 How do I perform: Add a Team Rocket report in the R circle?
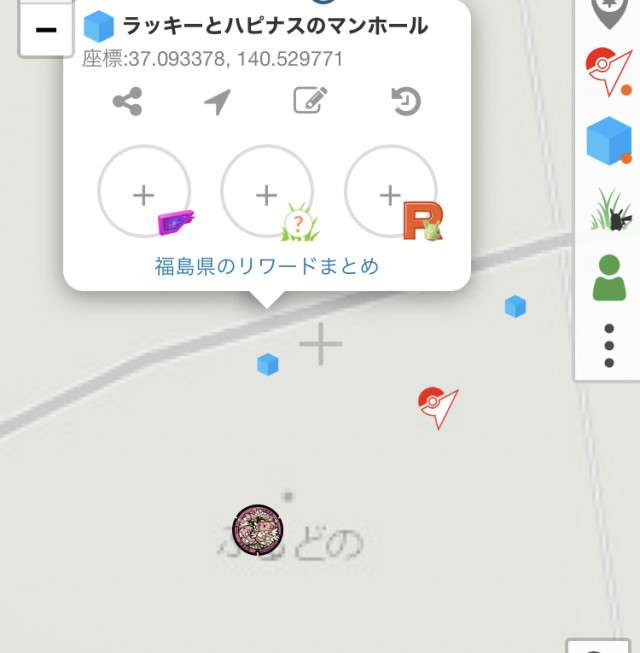[390, 194]
